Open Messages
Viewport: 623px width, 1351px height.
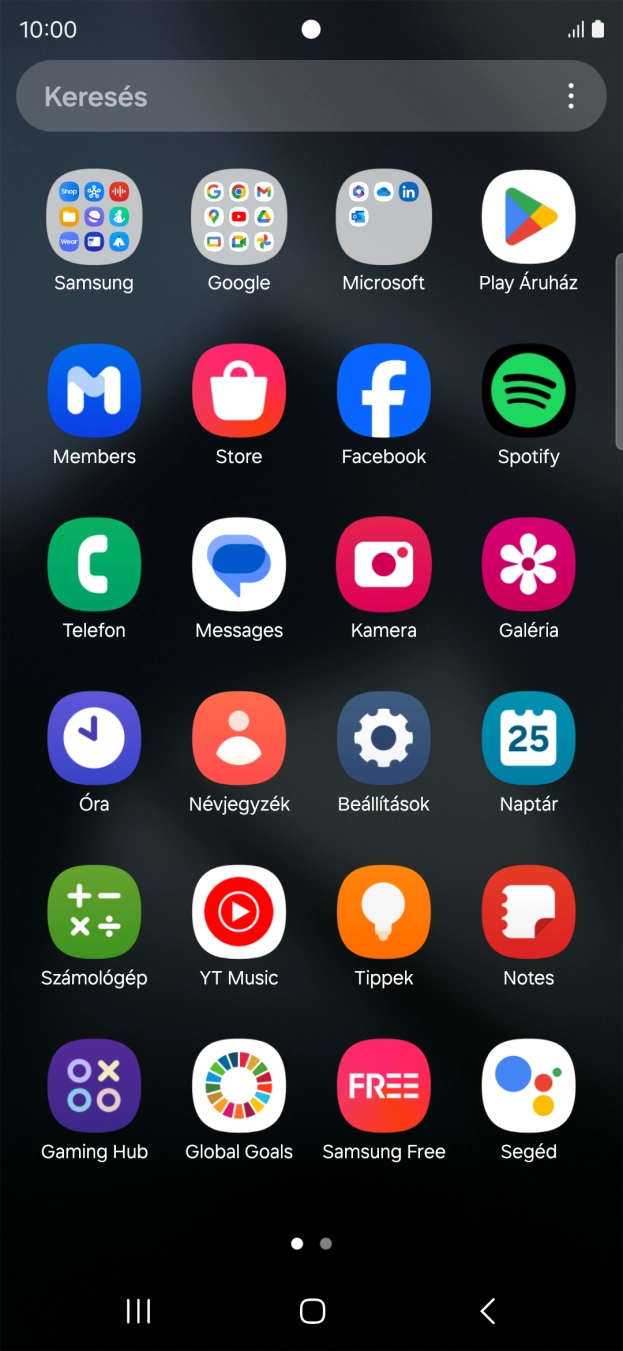[x=239, y=565]
